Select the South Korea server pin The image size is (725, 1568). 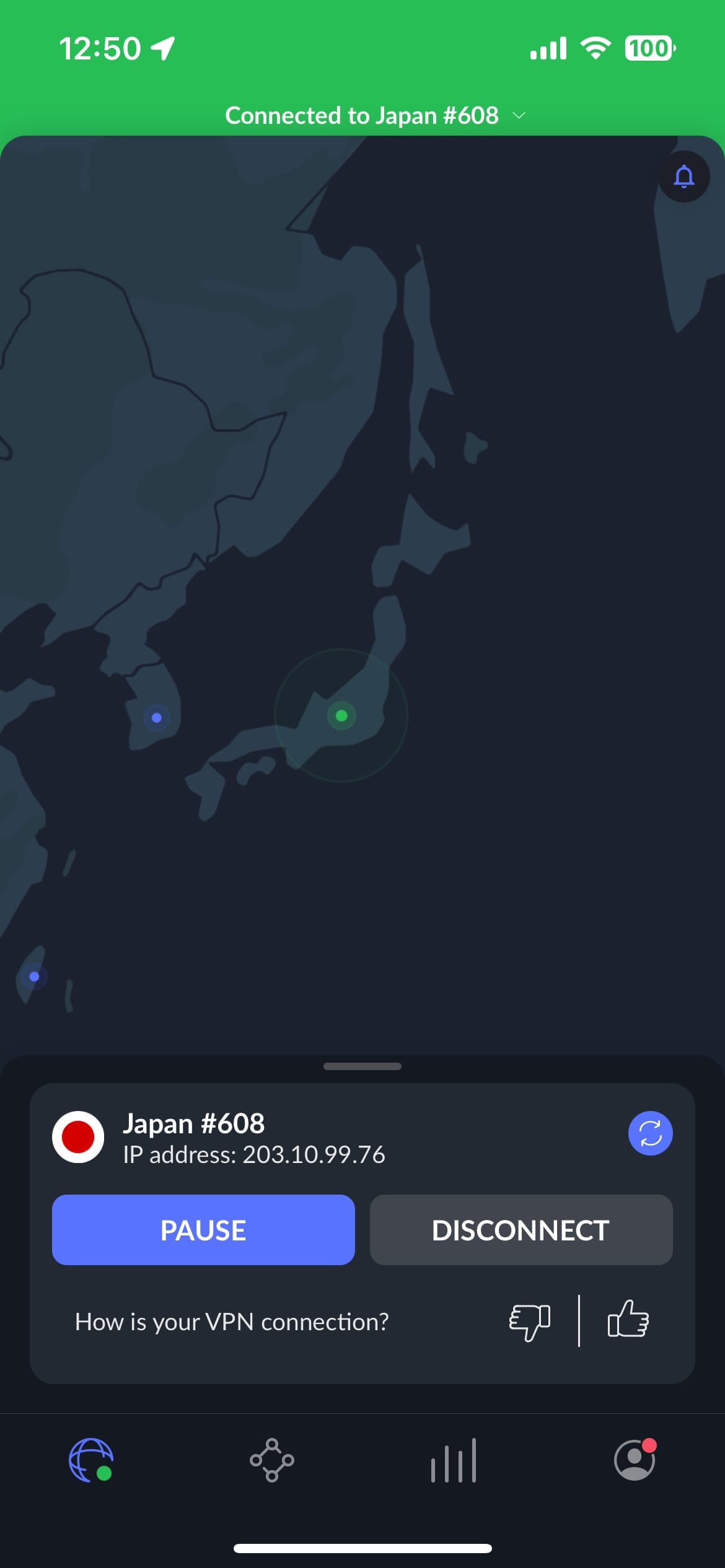coord(157,718)
